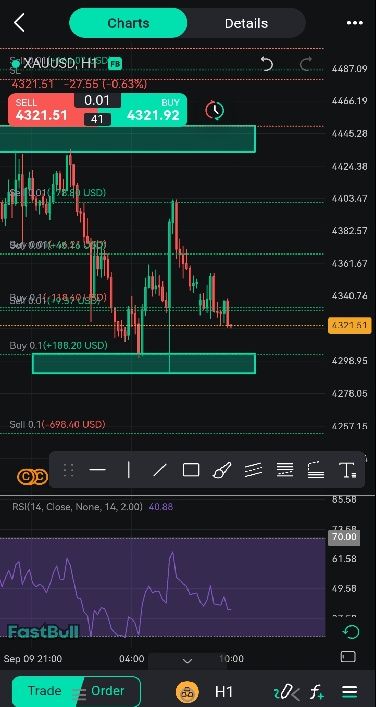
Task: Open the clock refresh icon beside BUY
Action: 215,110
